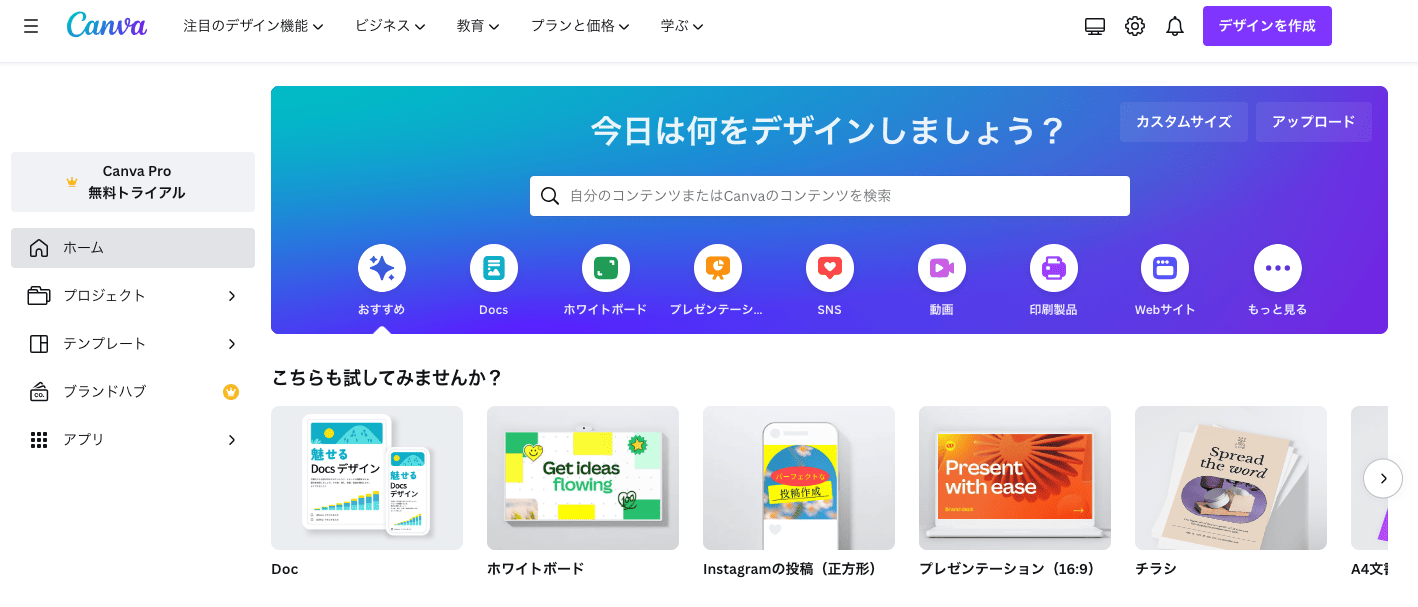The height and width of the screenshot is (607, 1418).
Task: Open the notifications bell
Action: (x=1175, y=26)
